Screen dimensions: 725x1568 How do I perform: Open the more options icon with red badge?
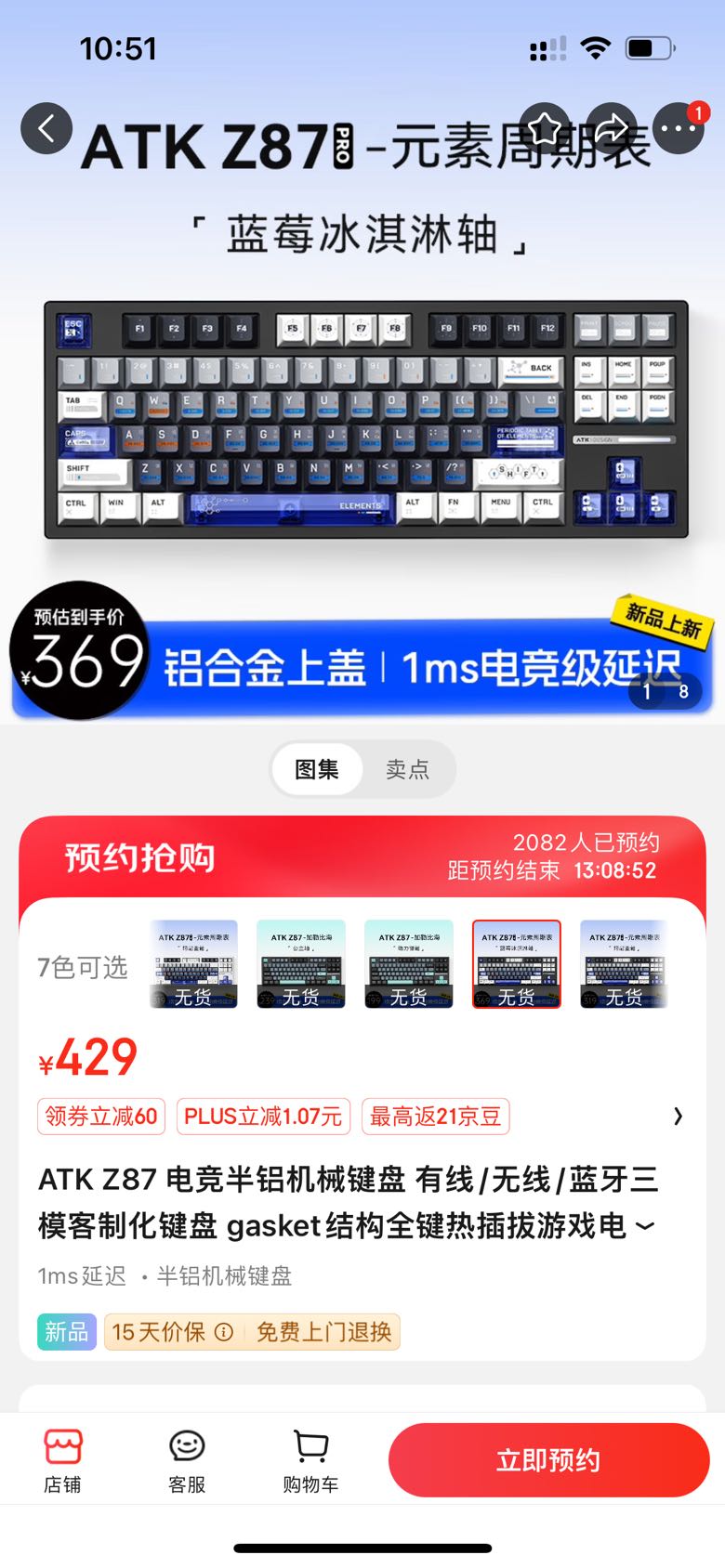[678, 130]
